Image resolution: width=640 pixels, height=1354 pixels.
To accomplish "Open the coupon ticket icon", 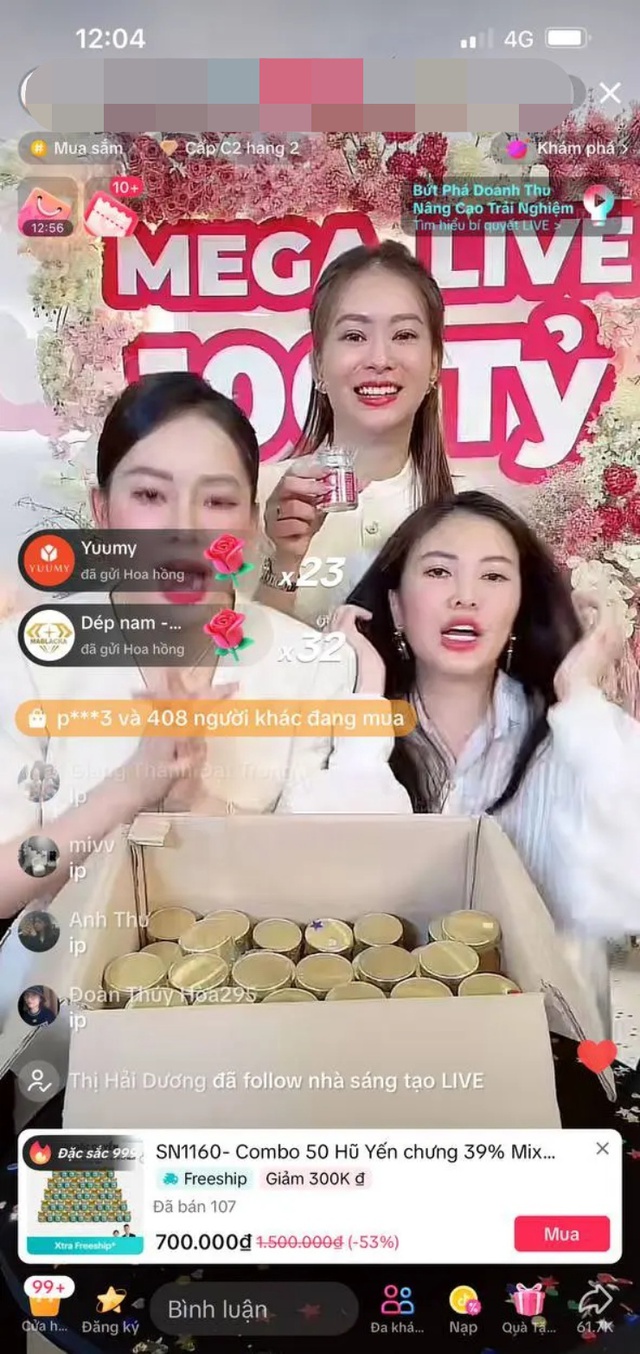I will 110,207.
